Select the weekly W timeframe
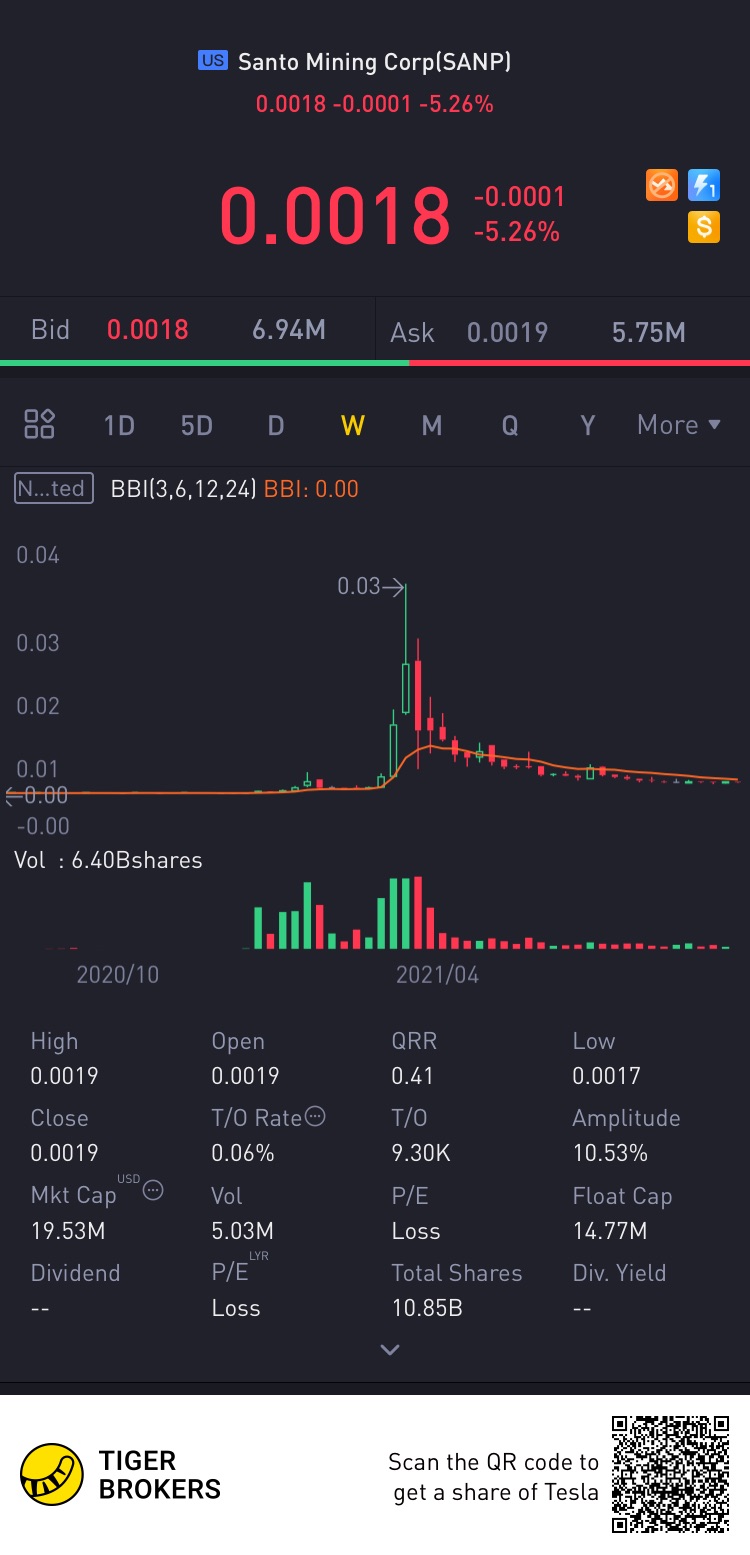Image resolution: width=750 pixels, height=1555 pixels. pos(352,425)
